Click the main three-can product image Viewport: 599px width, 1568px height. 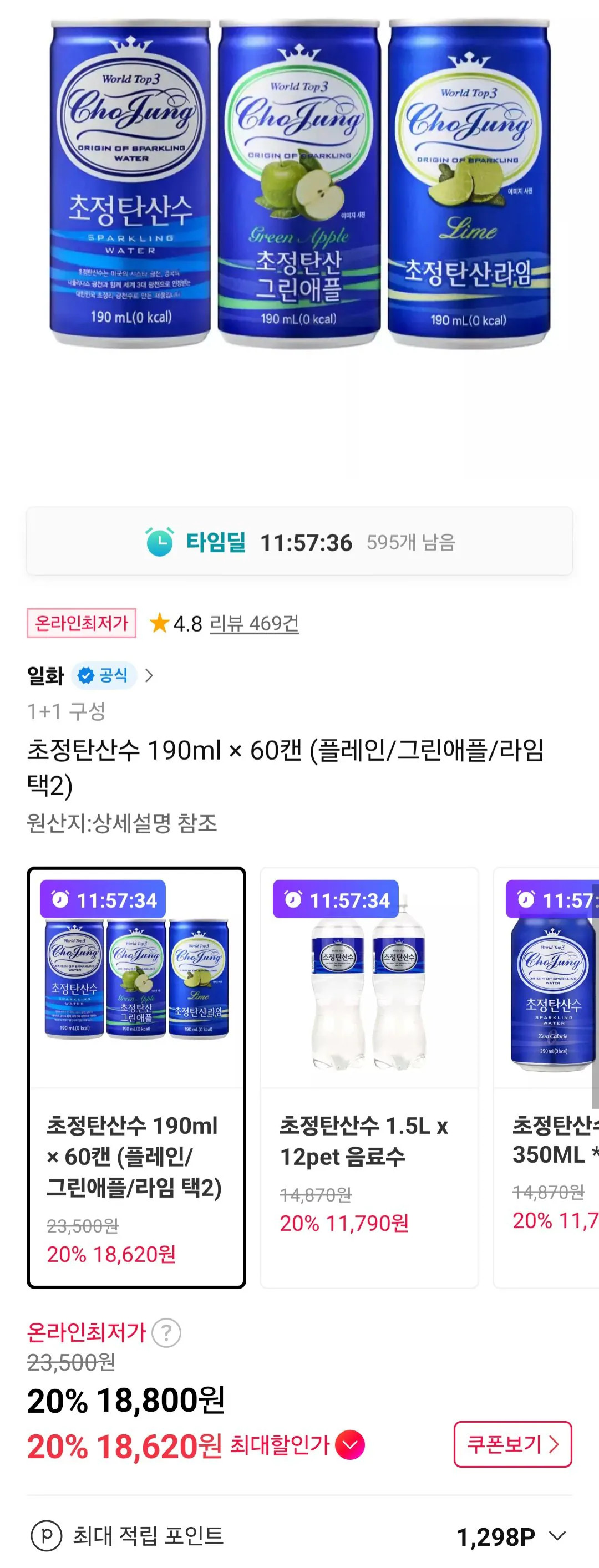click(x=299, y=182)
